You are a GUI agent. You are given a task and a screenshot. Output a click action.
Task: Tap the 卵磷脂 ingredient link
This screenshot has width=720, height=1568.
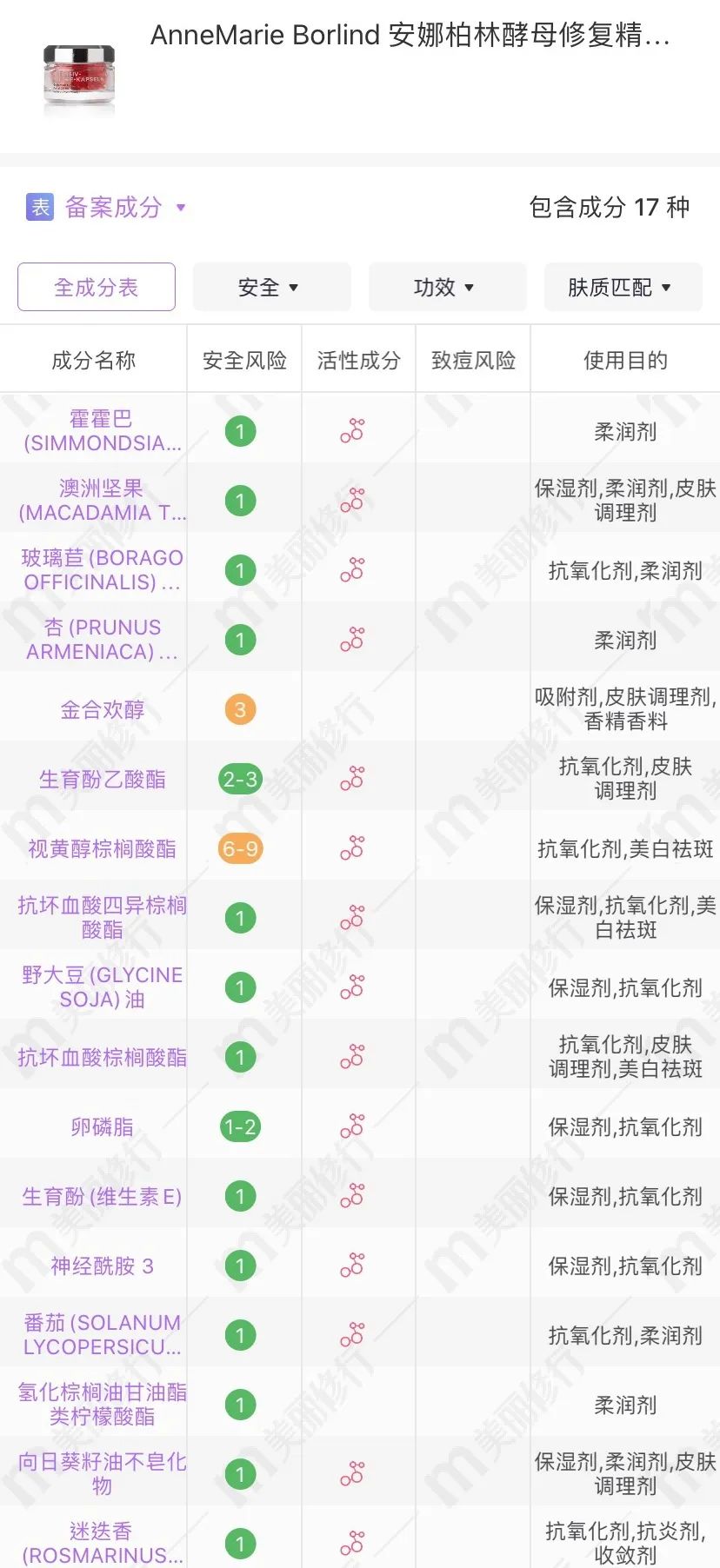click(102, 1127)
